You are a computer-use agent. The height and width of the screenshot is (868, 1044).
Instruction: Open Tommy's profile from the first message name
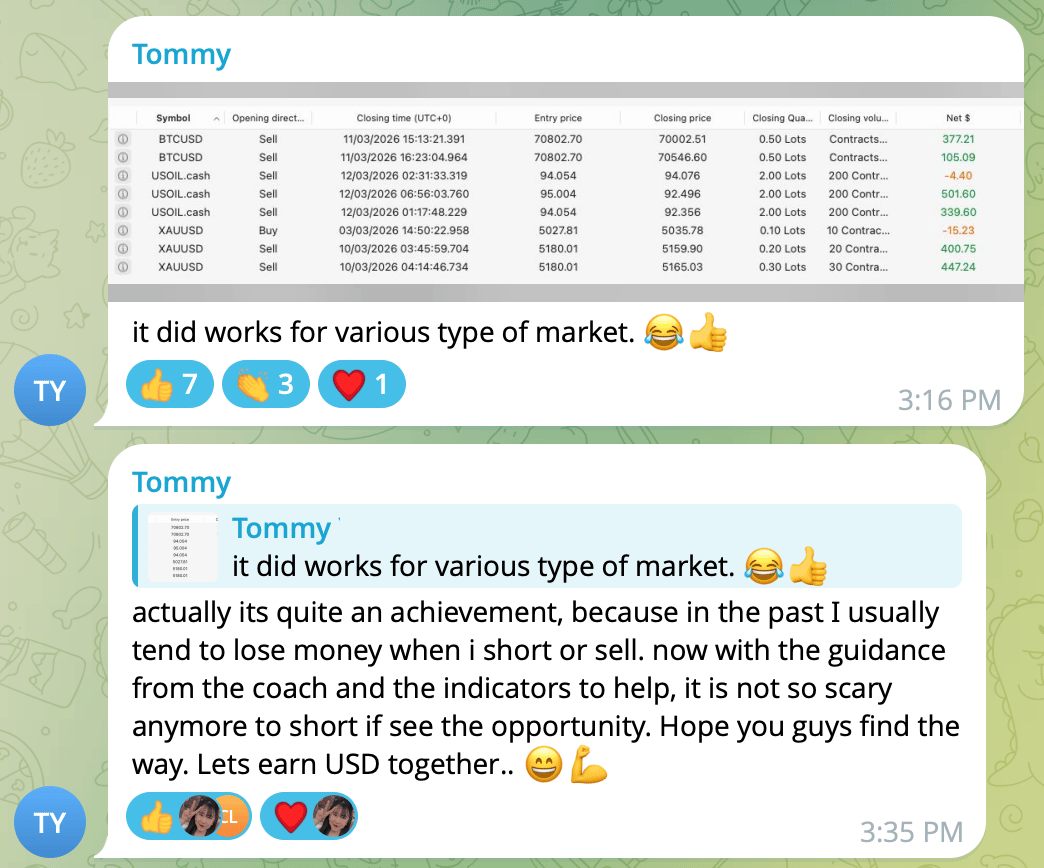pyautogui.click(x=181, y=54)
